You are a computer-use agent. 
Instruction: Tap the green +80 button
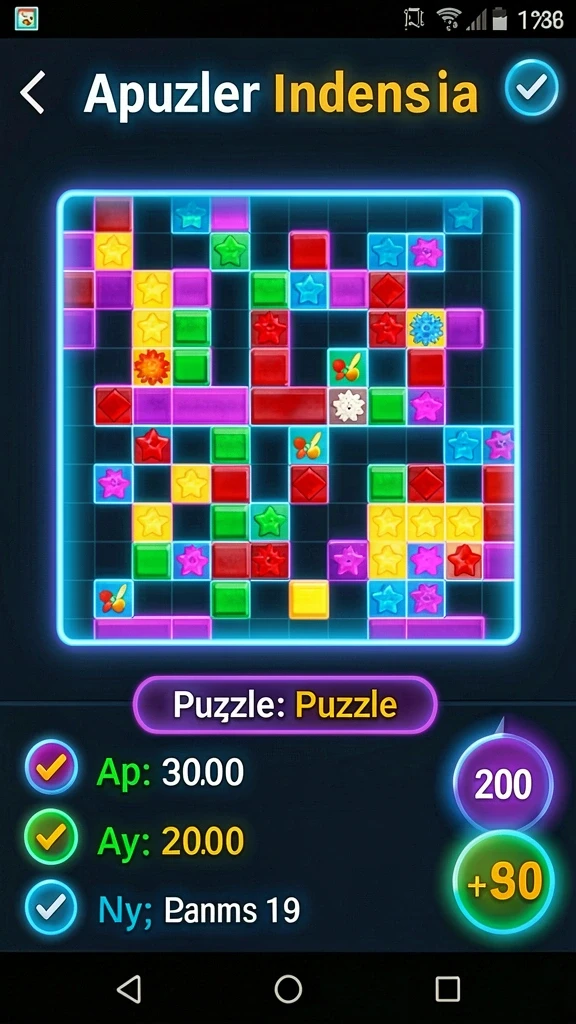coord(504,882)
